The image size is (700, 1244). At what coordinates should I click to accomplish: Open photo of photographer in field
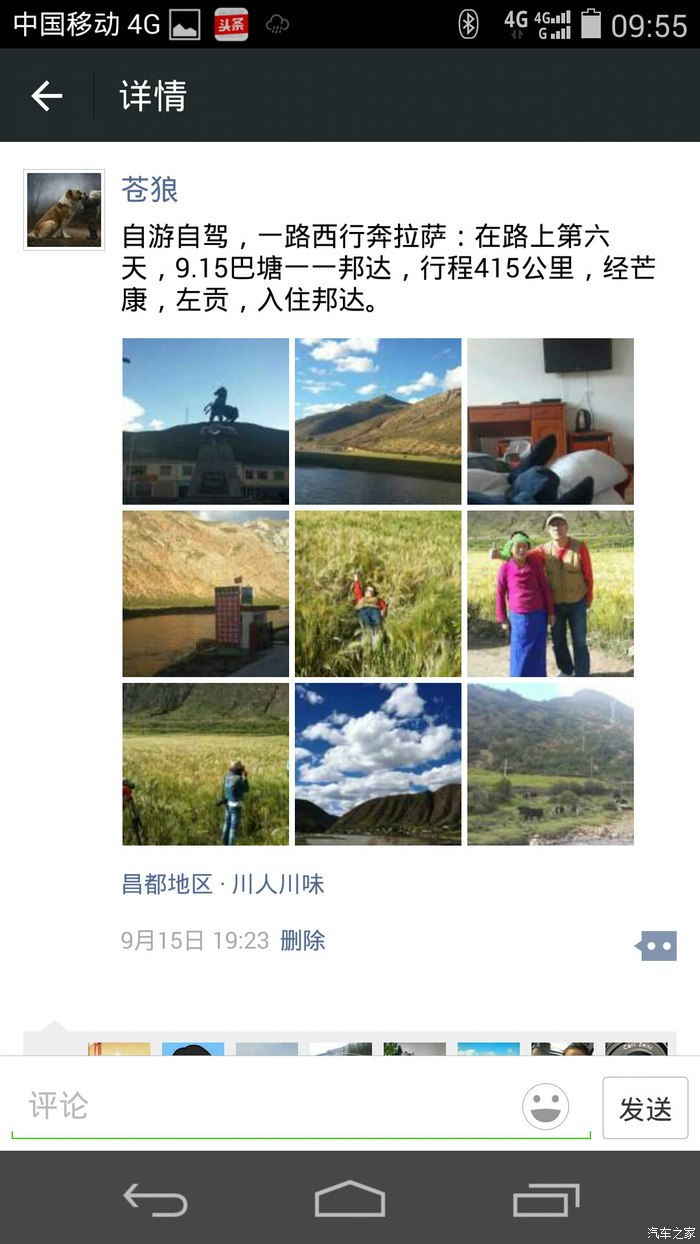click(x=206, y=764)
